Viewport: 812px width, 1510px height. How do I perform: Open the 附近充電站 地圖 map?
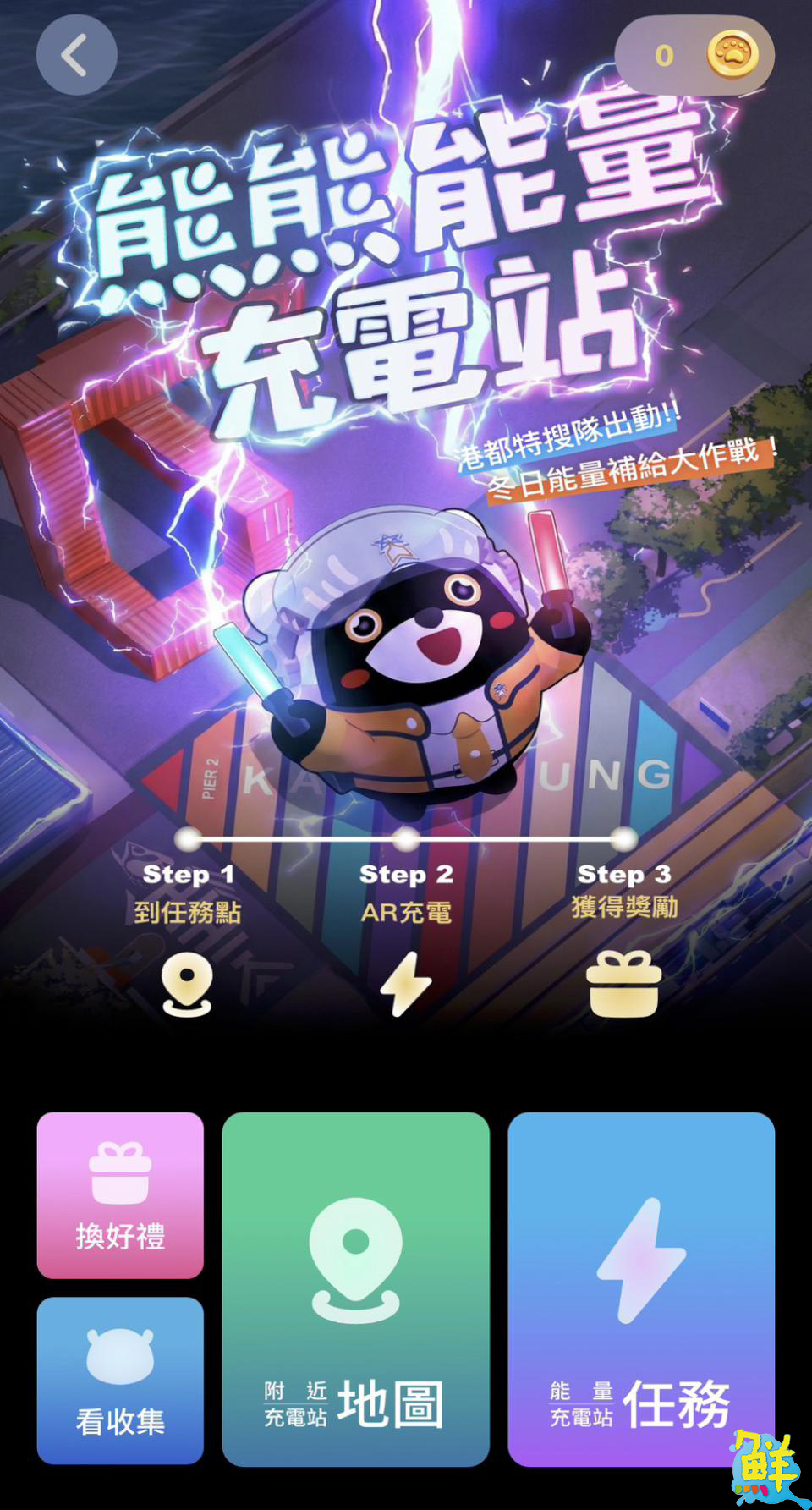click(355, 1288)
